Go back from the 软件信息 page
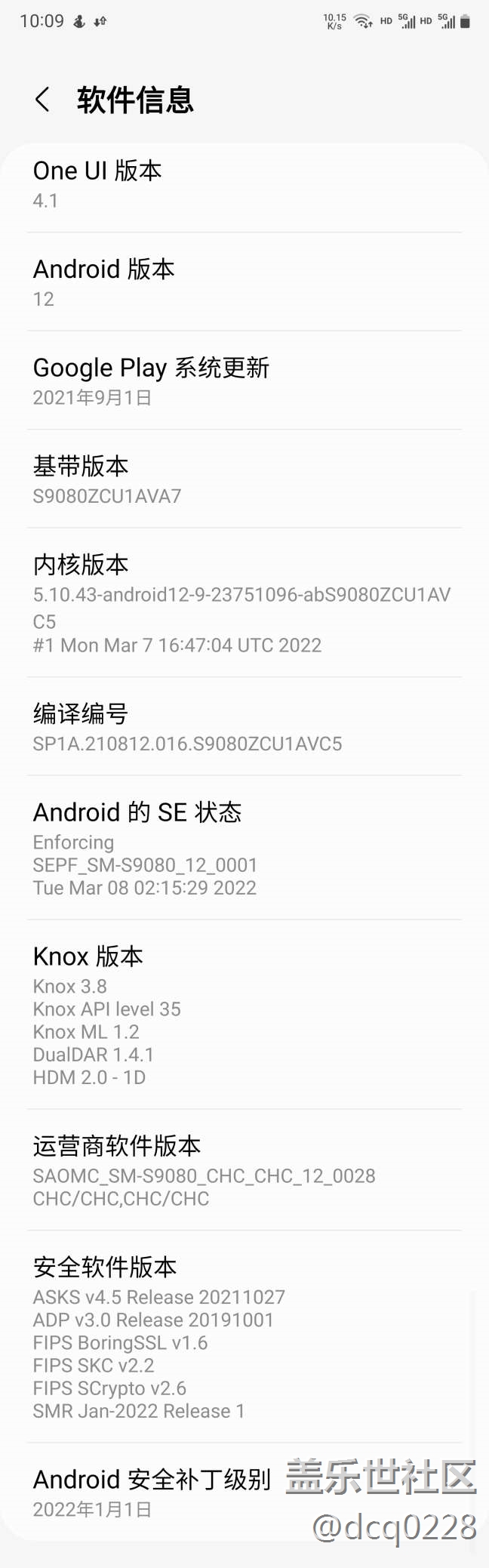 click(x=43, y=100)
